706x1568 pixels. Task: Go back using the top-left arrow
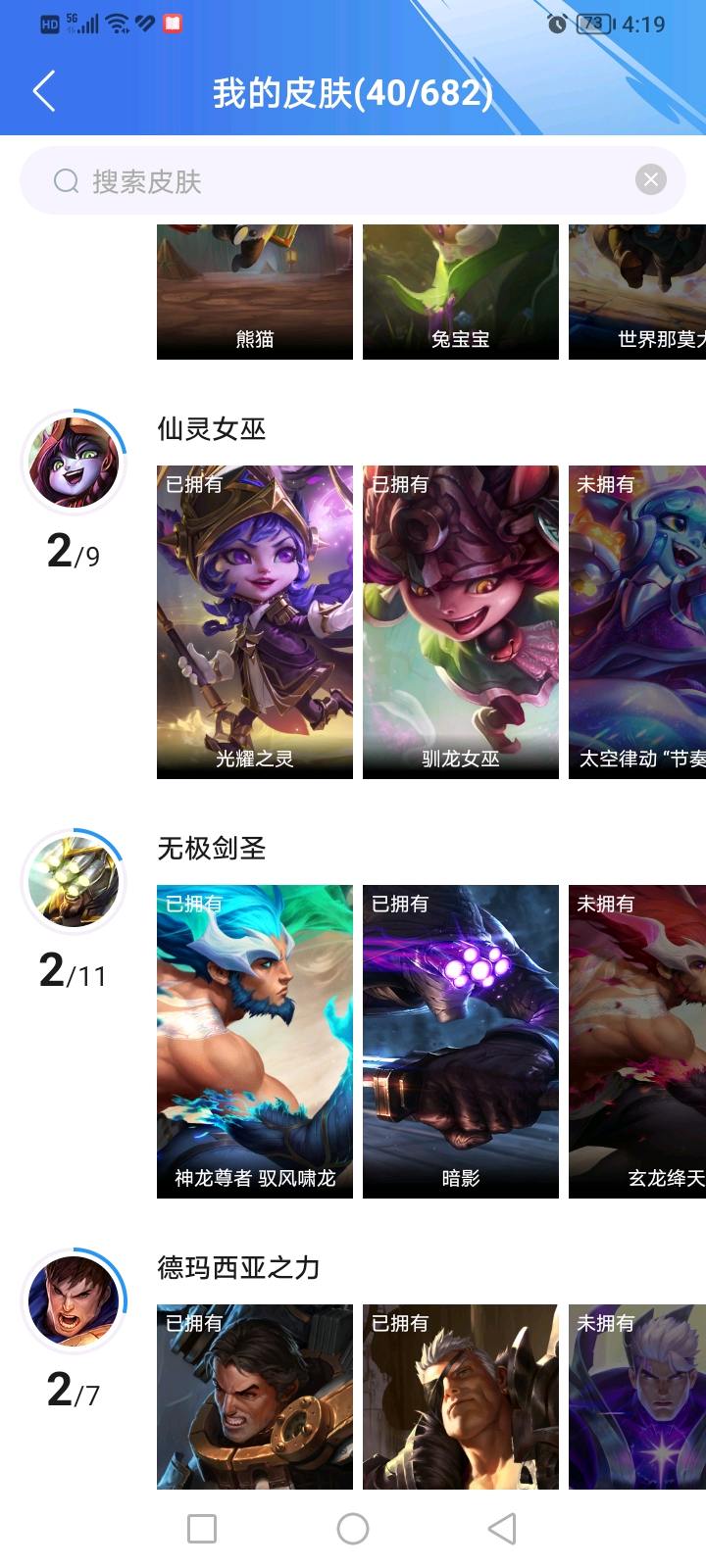pyautogui.click(x=44, y=91)
